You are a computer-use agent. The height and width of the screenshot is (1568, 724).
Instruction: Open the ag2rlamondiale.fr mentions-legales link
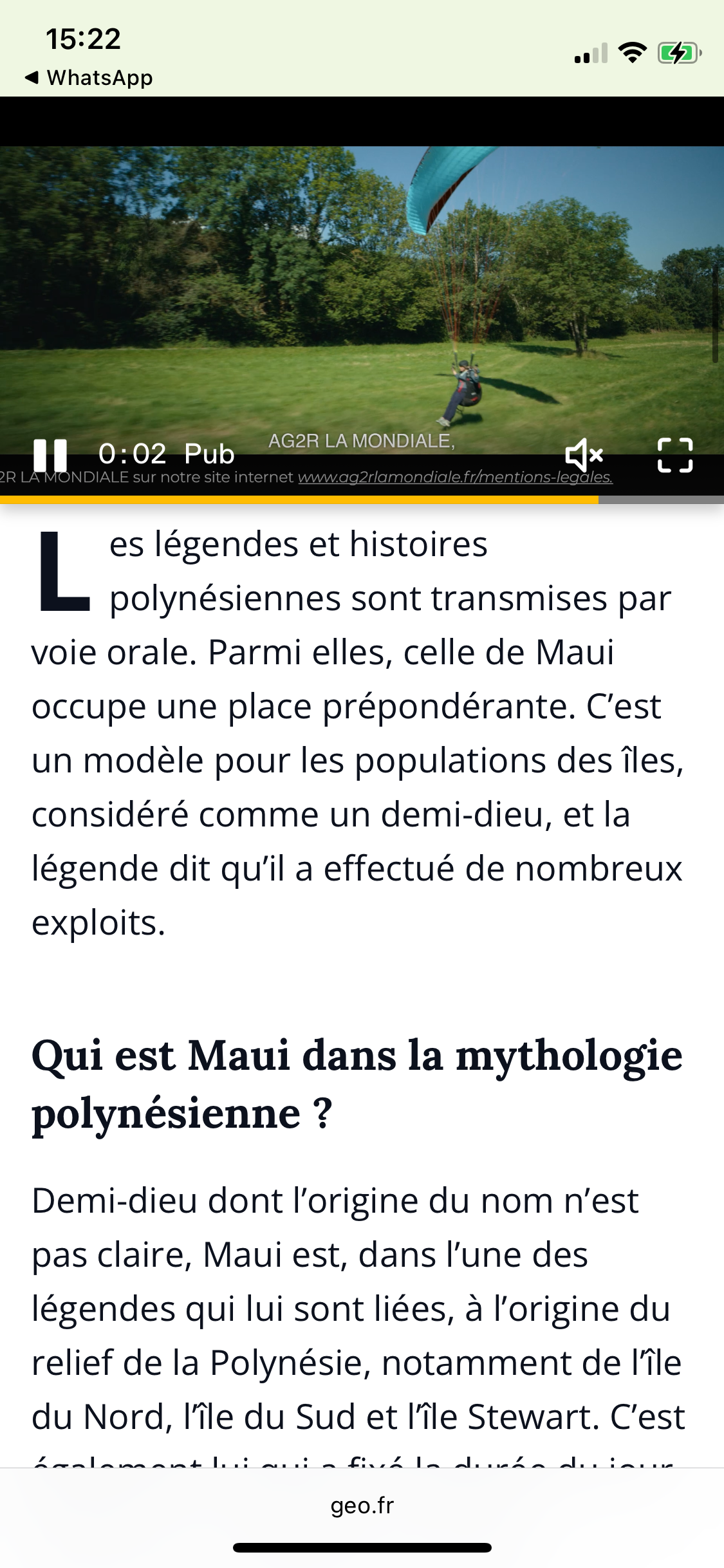(x=454, y=477)
